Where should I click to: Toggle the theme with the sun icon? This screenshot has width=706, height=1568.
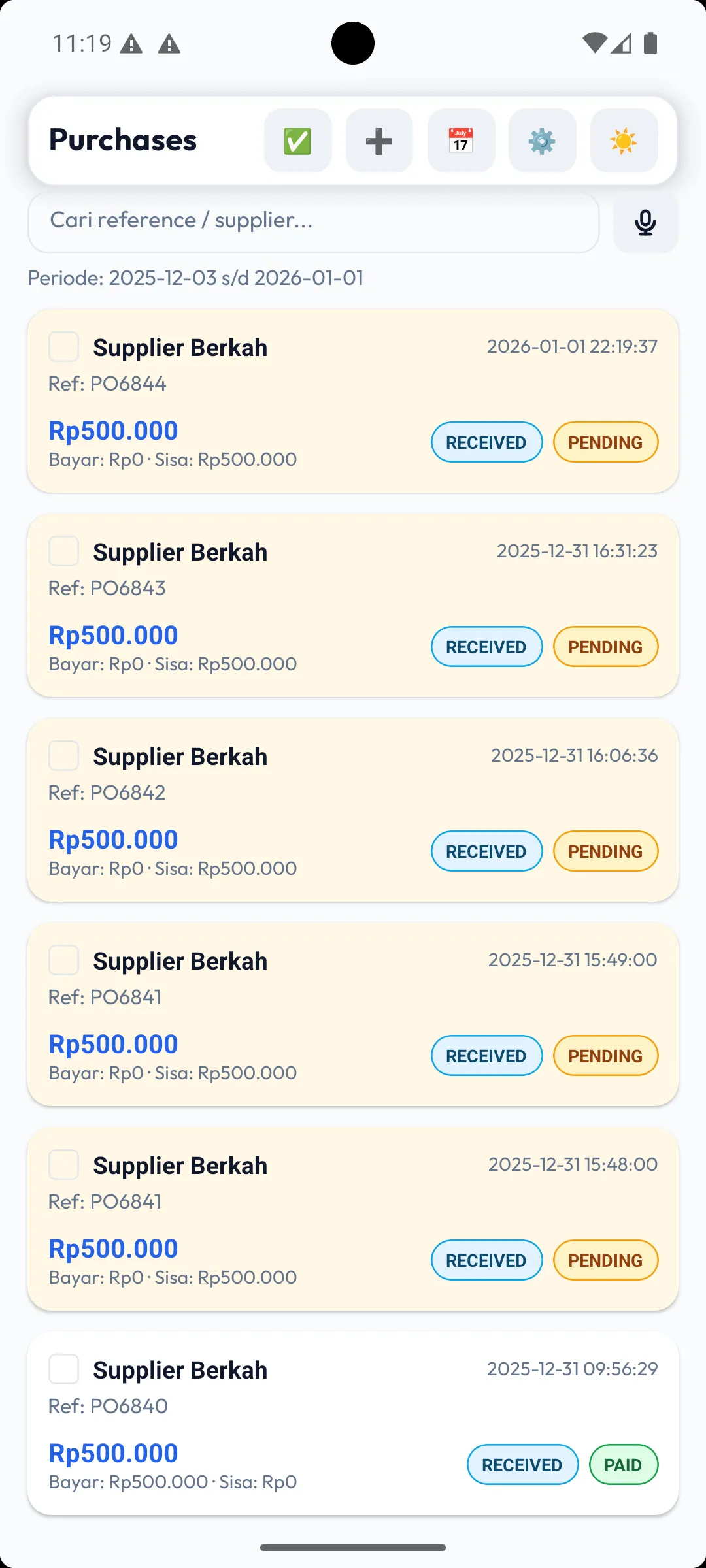coord(624,141)
